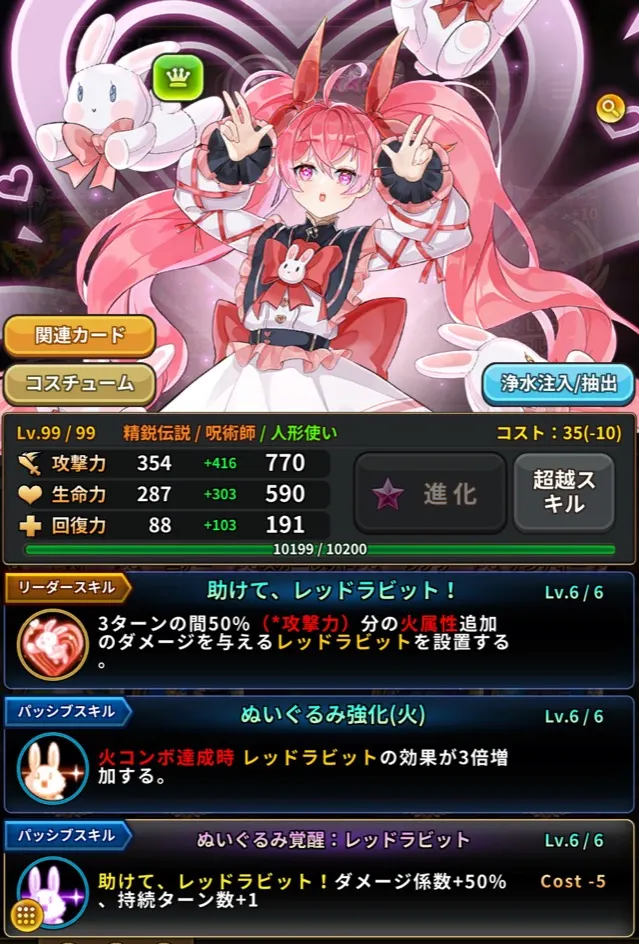Open the 関連カード related cards button
The image size is (639, 944).
pos(79,336)
